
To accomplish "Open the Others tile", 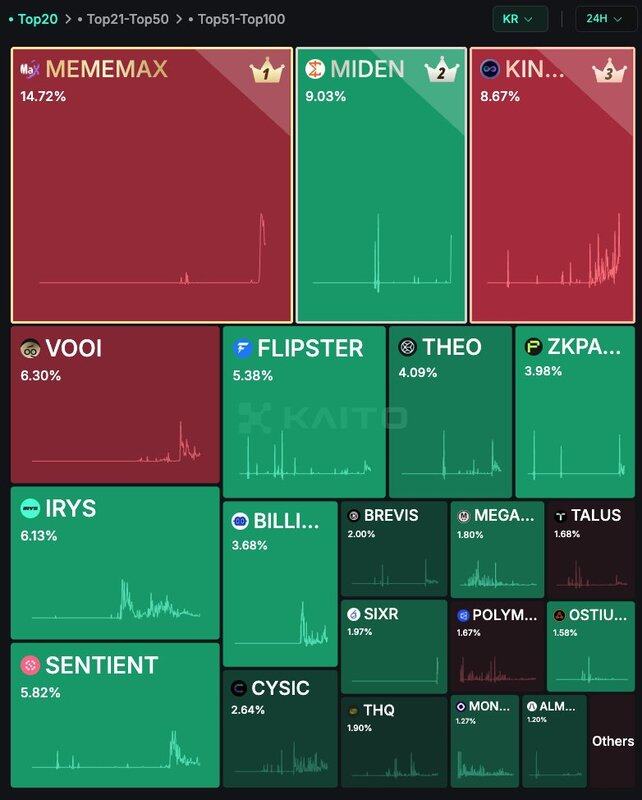I will pyautogui.click(x=612, y=741).
